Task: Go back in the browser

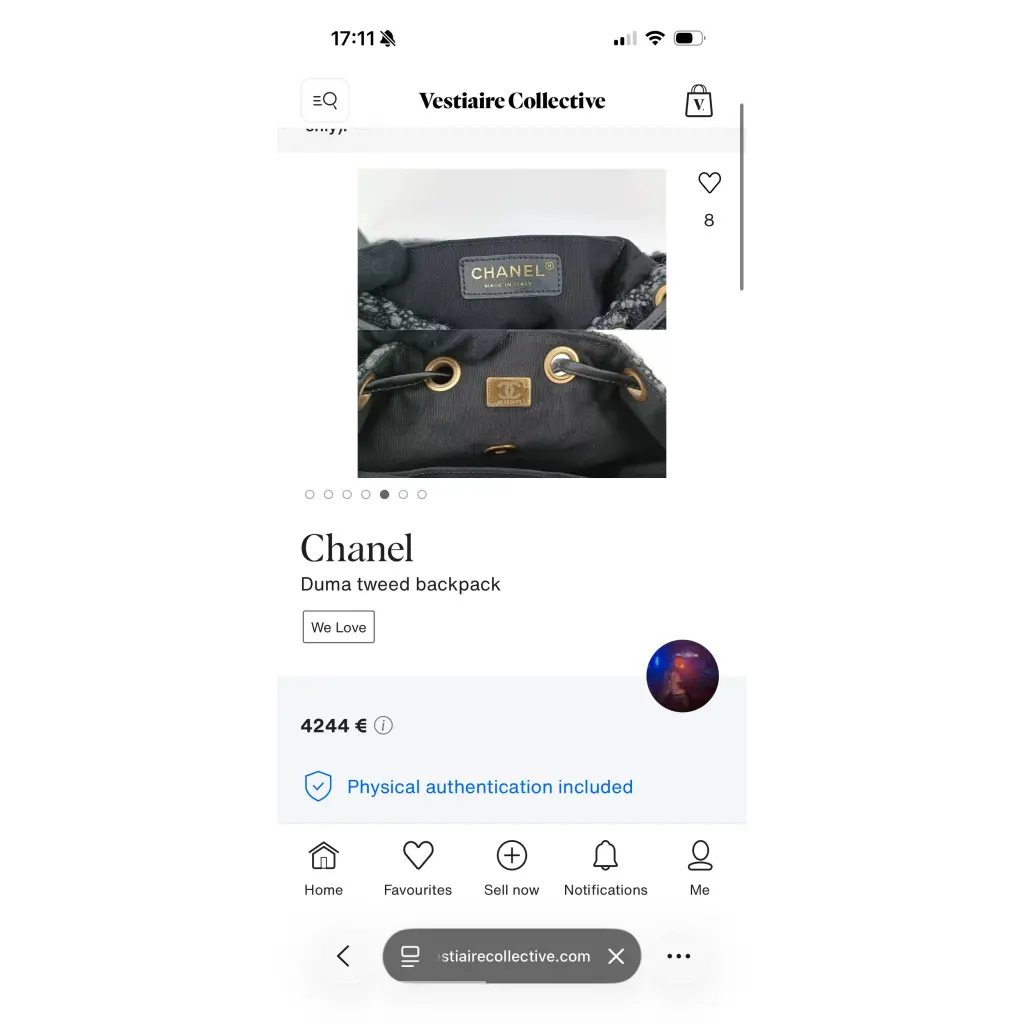Action: (343, 956)
